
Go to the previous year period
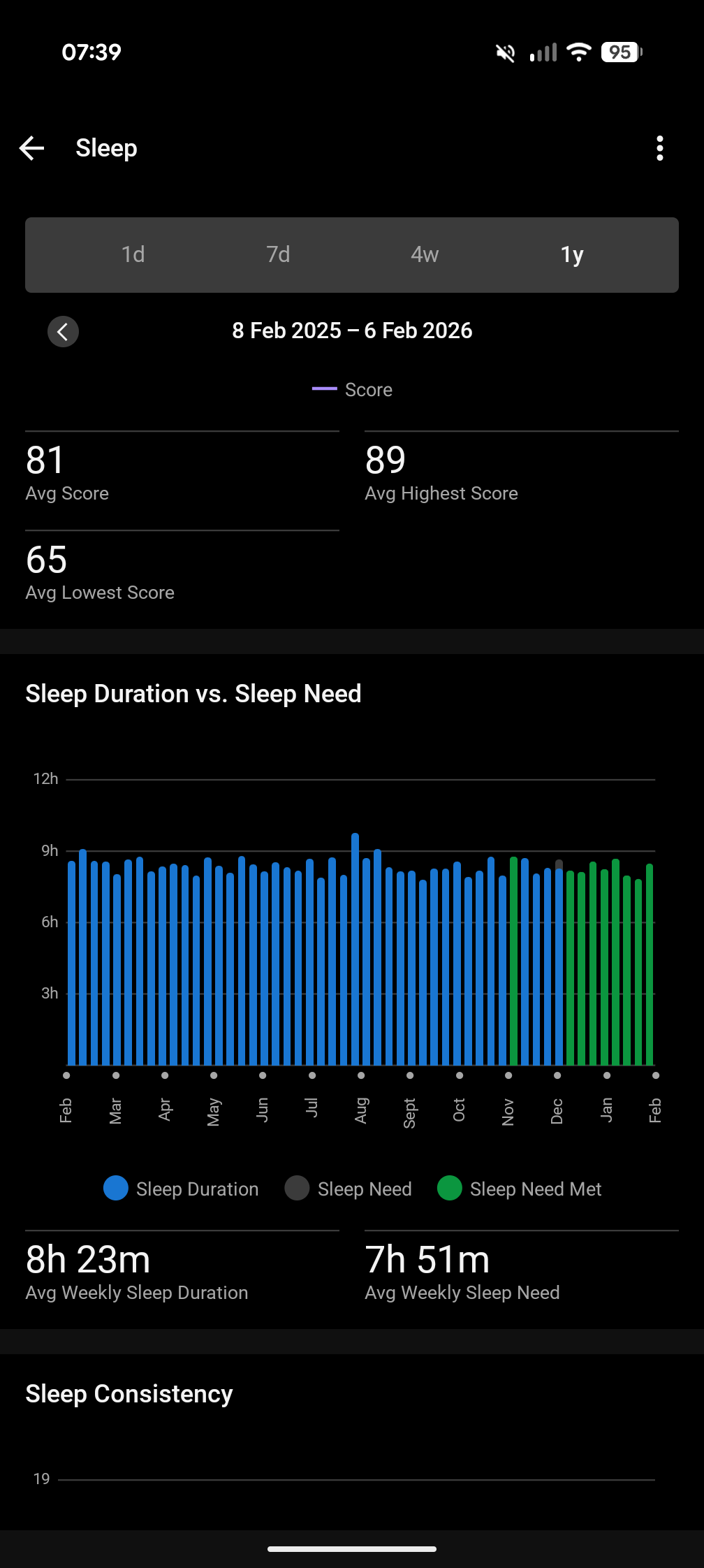[x=63, y=331]
